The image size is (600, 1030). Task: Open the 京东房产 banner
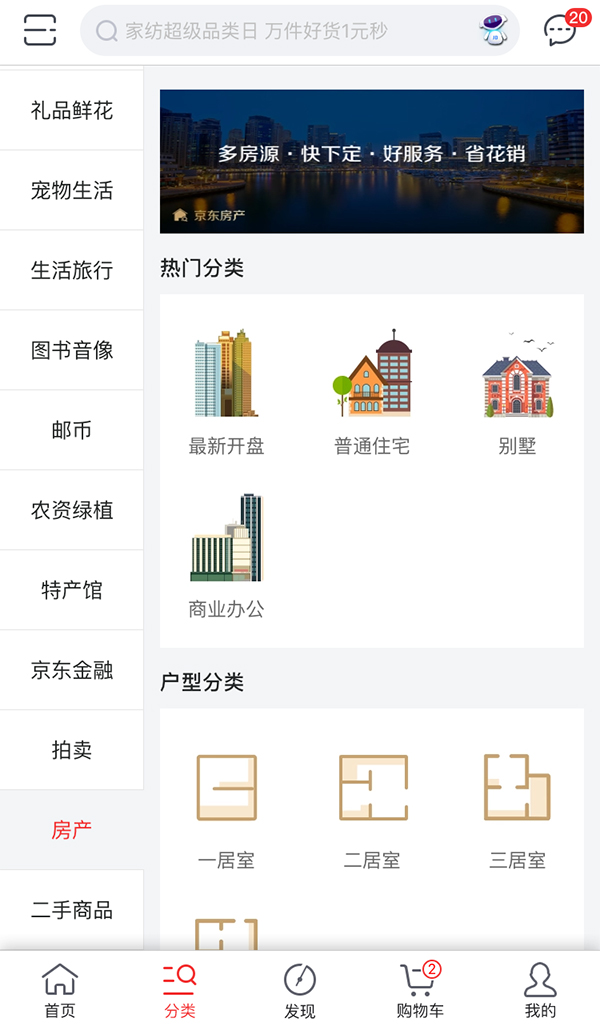pyautogui.click(x=372, y=162)
